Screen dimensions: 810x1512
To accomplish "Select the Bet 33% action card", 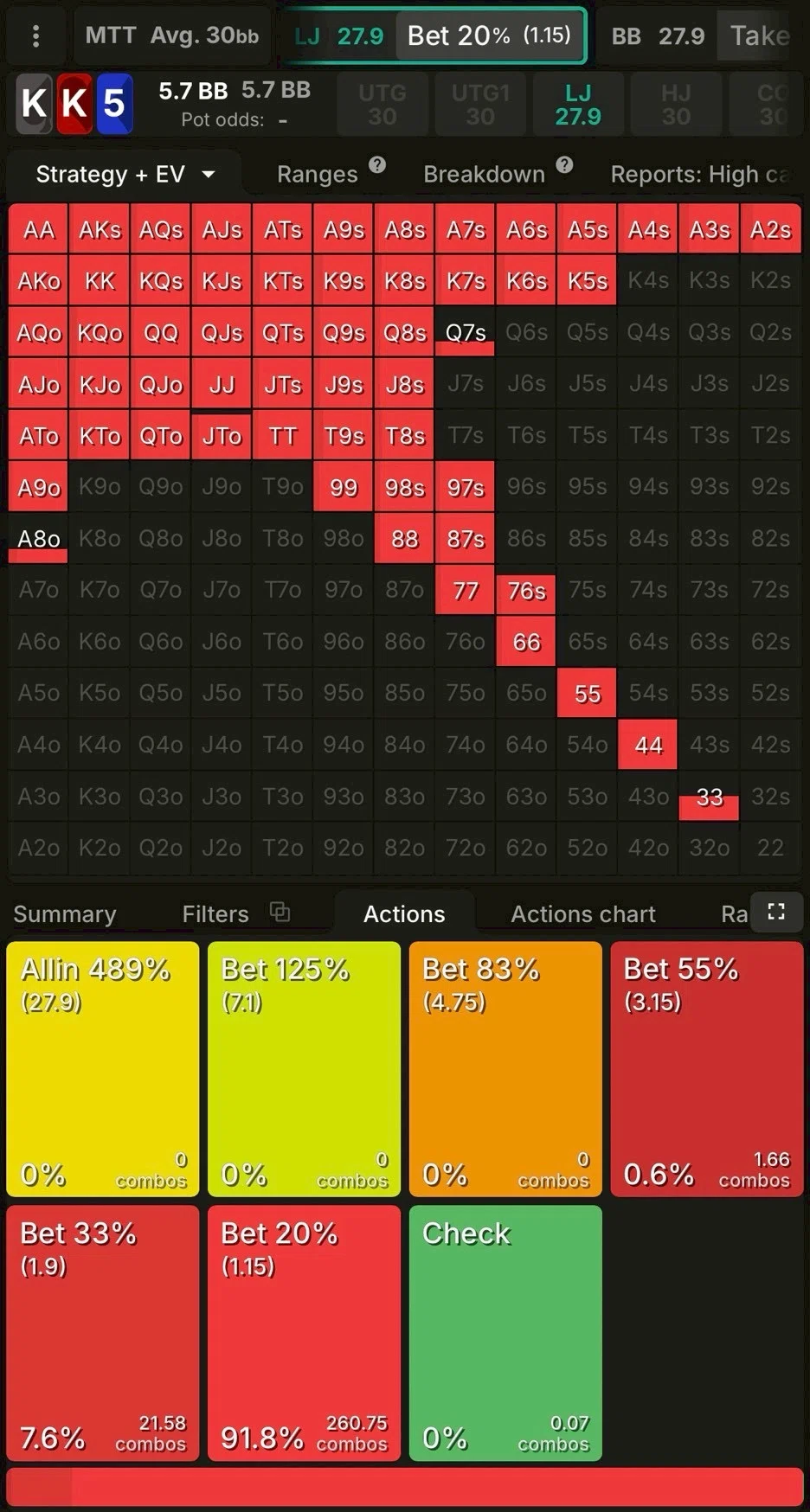I will pos(102,1333).
